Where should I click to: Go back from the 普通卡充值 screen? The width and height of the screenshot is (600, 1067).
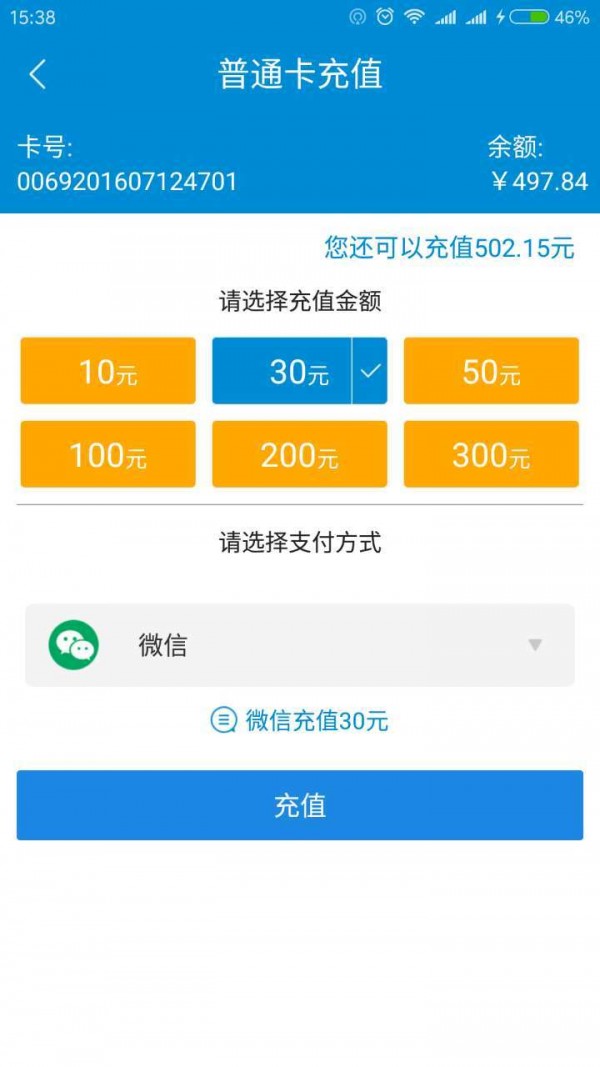tap(38, 74)
